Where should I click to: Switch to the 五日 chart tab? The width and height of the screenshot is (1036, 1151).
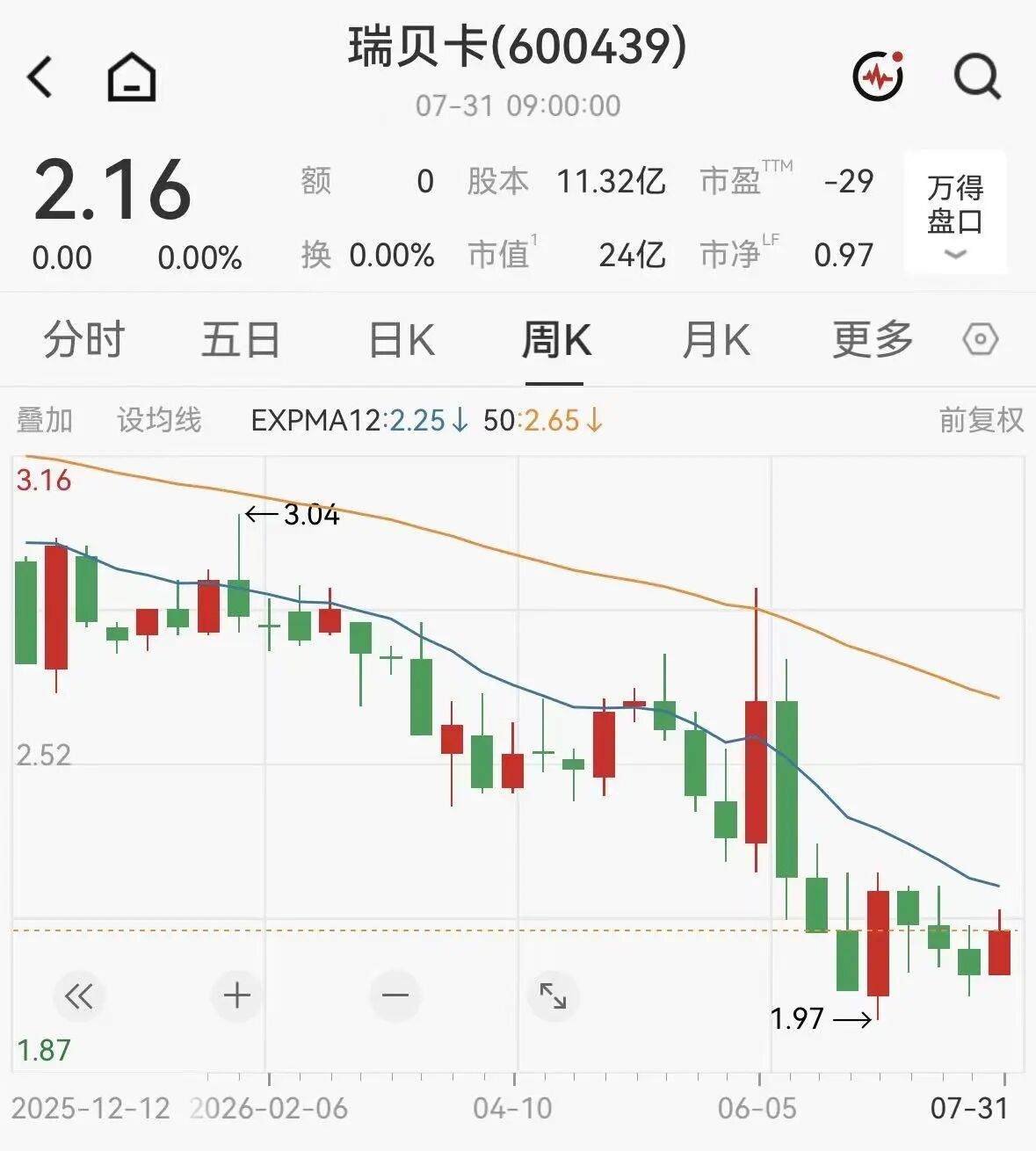[x=241, y=339]
